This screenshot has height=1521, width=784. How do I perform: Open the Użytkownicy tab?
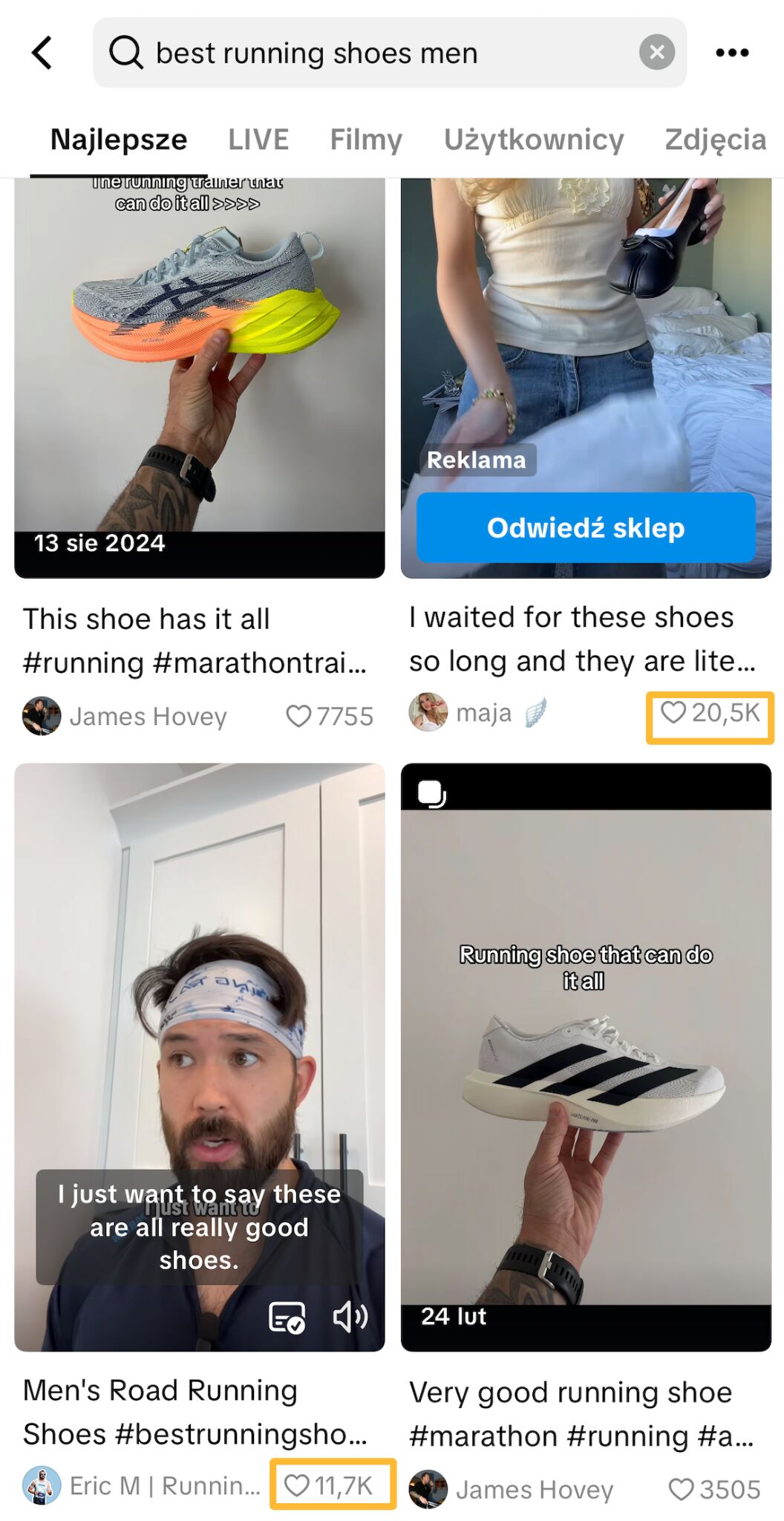point(534,140)
